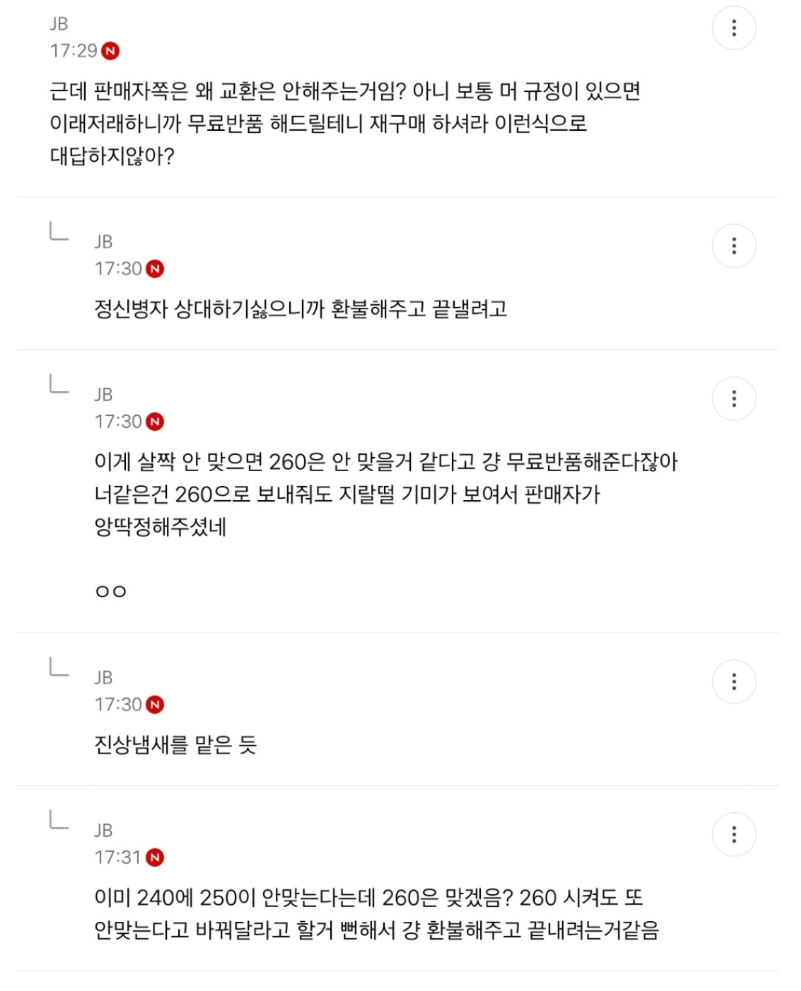Open overflow menu on the 17:29 comment

click(734, 28)
